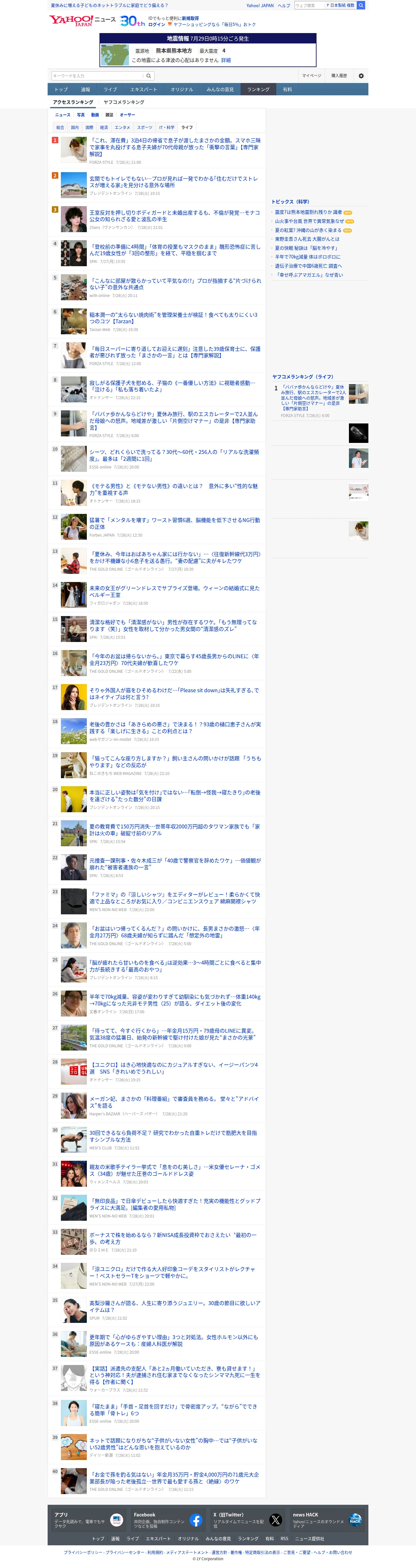Screen dimensions: 416x1568
Task: Focus the keyword search input field
Action: tap(97, 76)
